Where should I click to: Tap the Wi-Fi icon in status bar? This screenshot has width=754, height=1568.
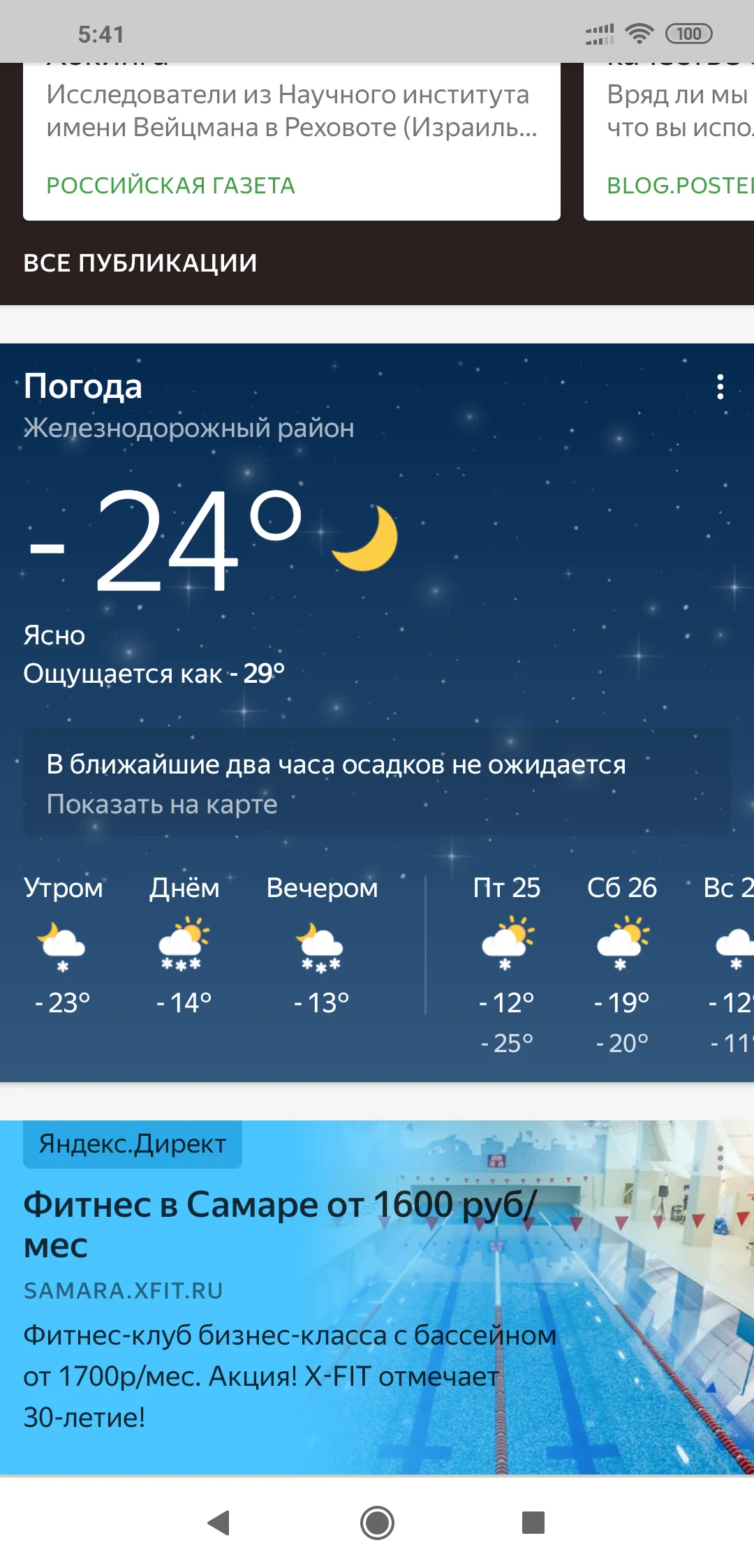pyautogui.click(x=640, y=31)
